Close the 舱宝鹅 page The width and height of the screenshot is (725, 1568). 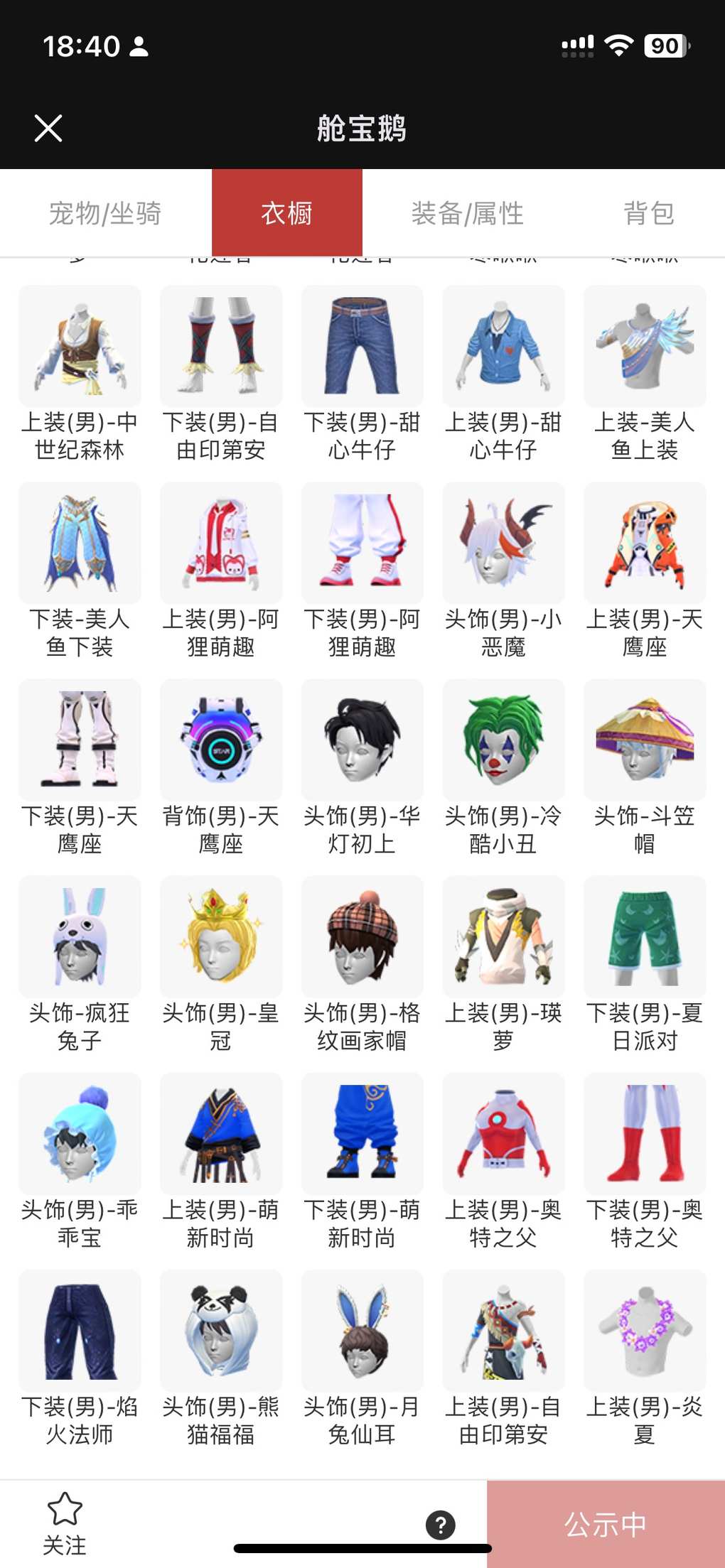48,129
